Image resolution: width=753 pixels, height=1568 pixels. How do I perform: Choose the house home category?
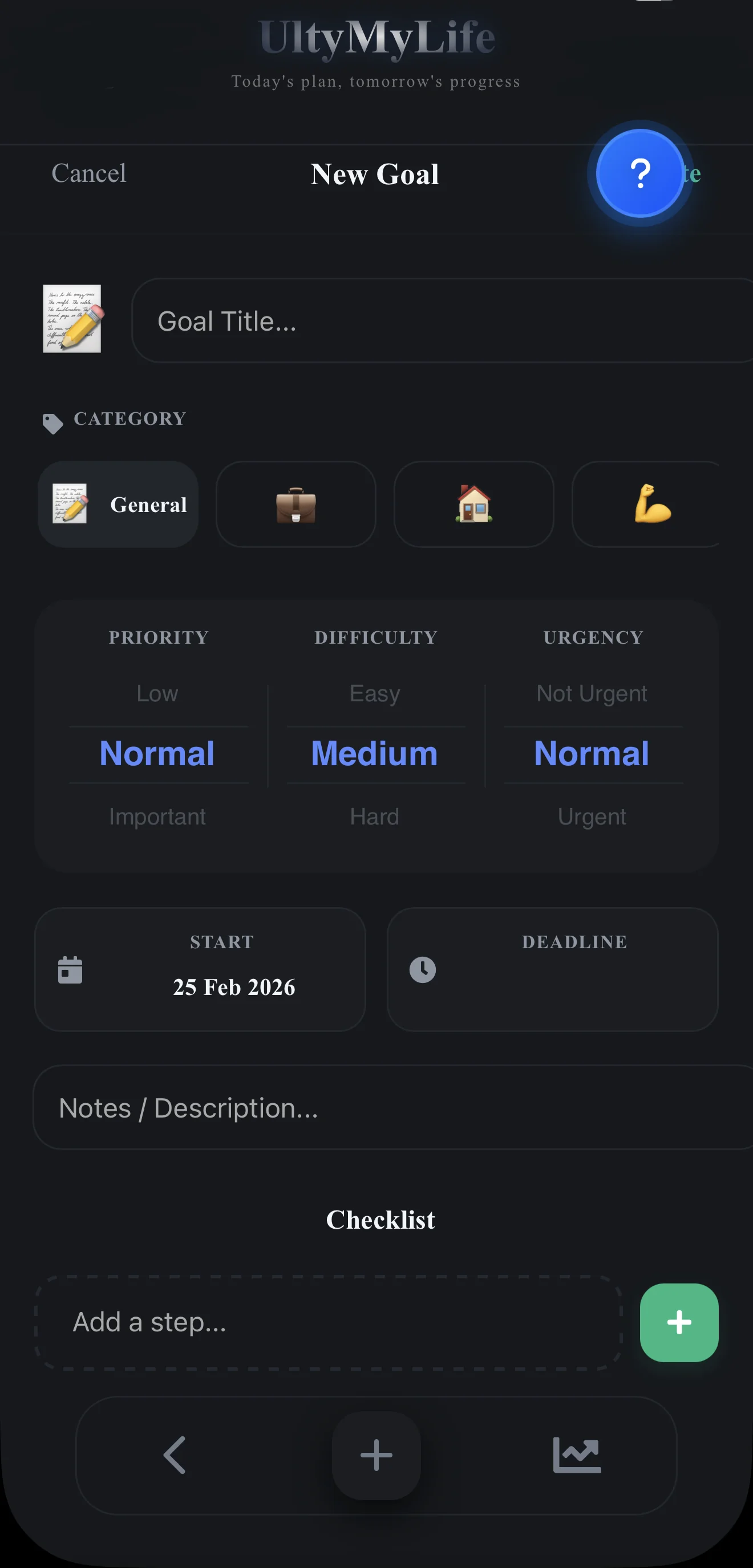click(474, 505)
